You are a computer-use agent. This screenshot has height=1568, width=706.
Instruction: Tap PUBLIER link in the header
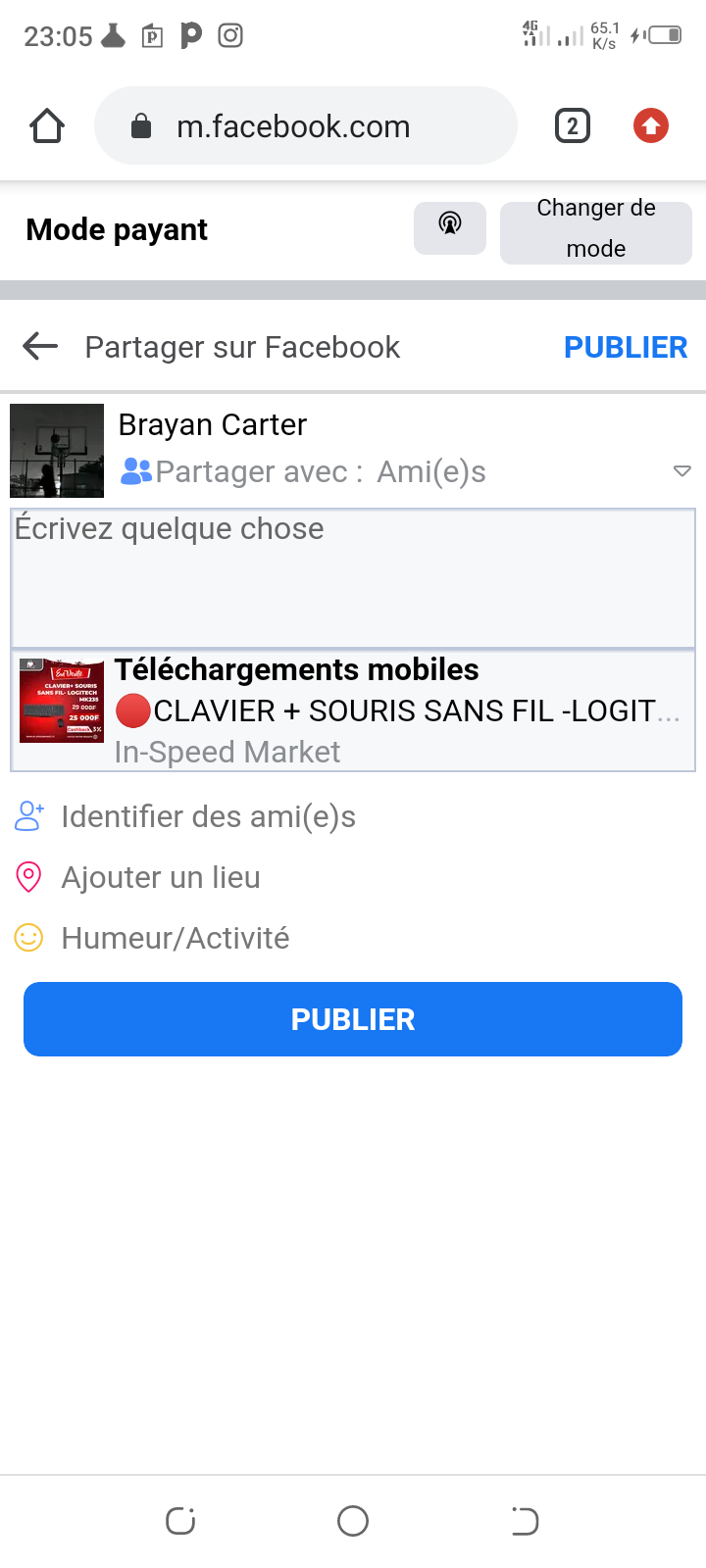point(626,347)
